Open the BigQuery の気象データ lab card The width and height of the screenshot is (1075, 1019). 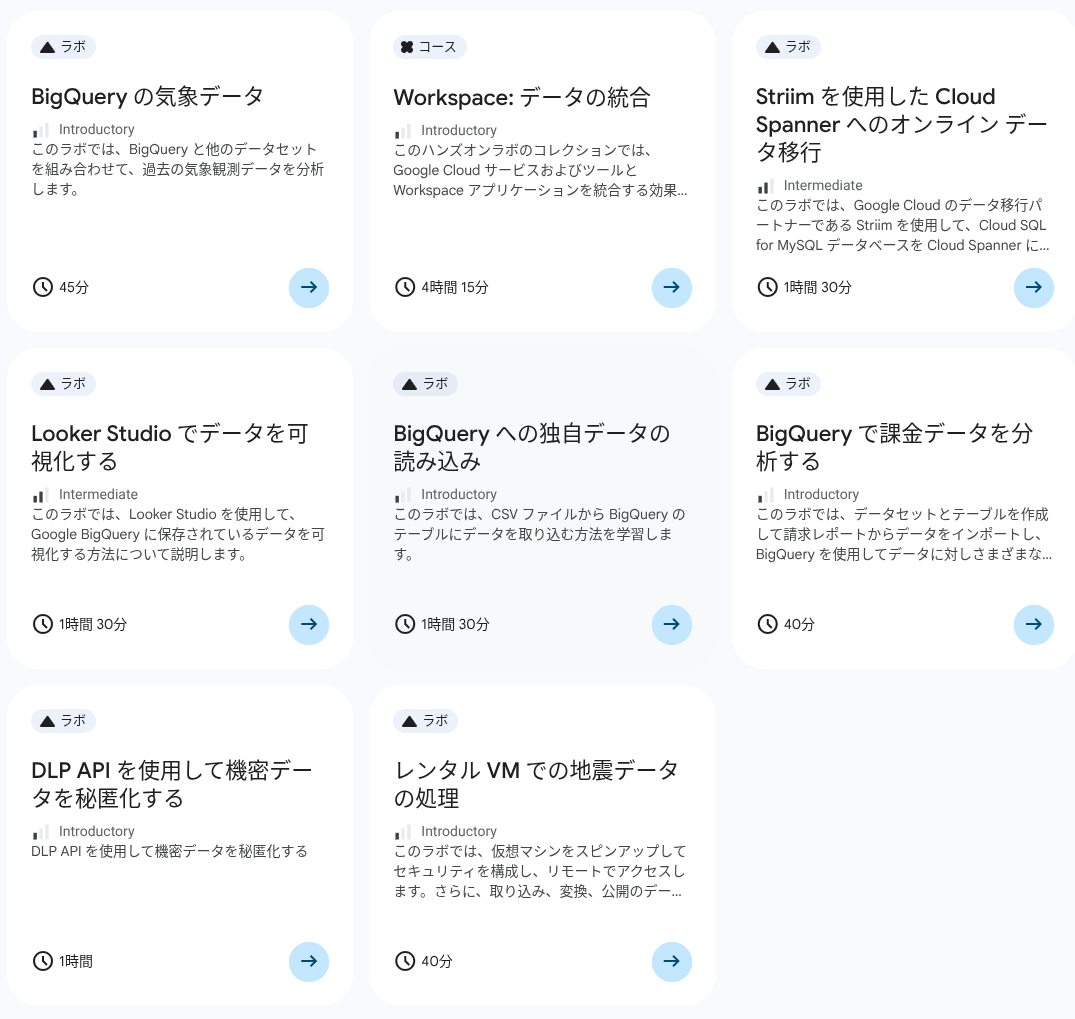pos(148,97)
